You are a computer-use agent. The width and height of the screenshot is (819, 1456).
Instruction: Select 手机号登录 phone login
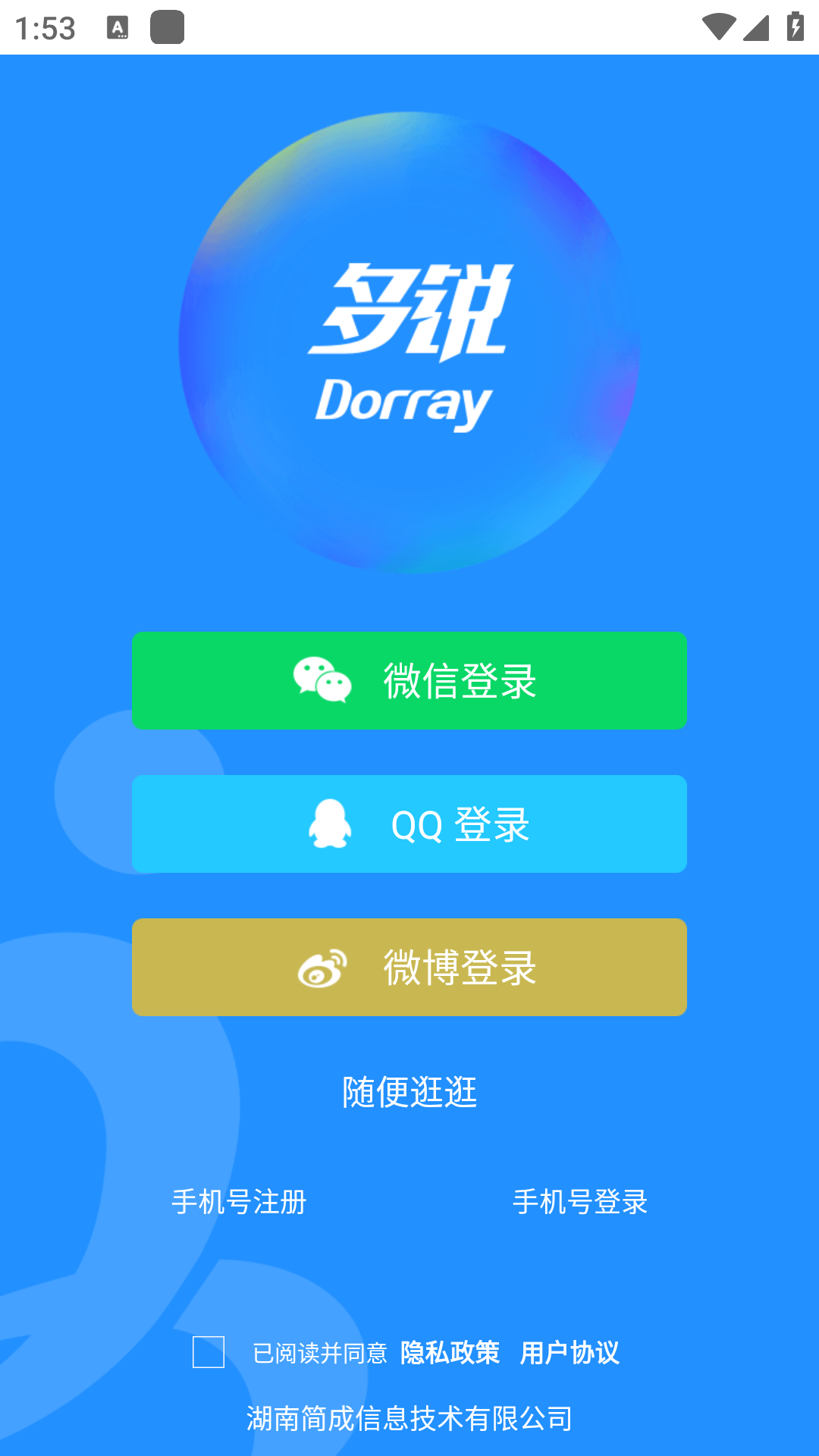point(580,1202)
